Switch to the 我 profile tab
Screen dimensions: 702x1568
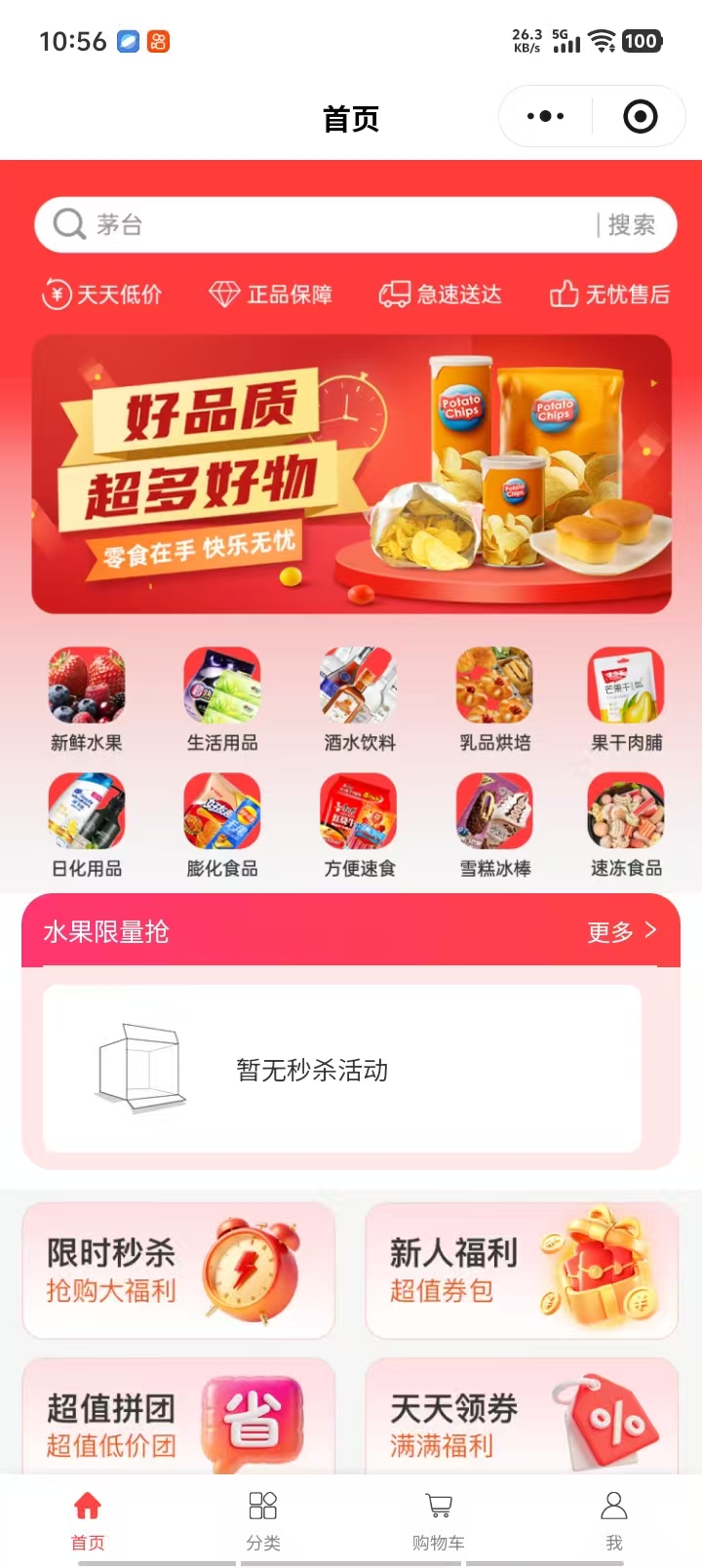click(613, 1519)
